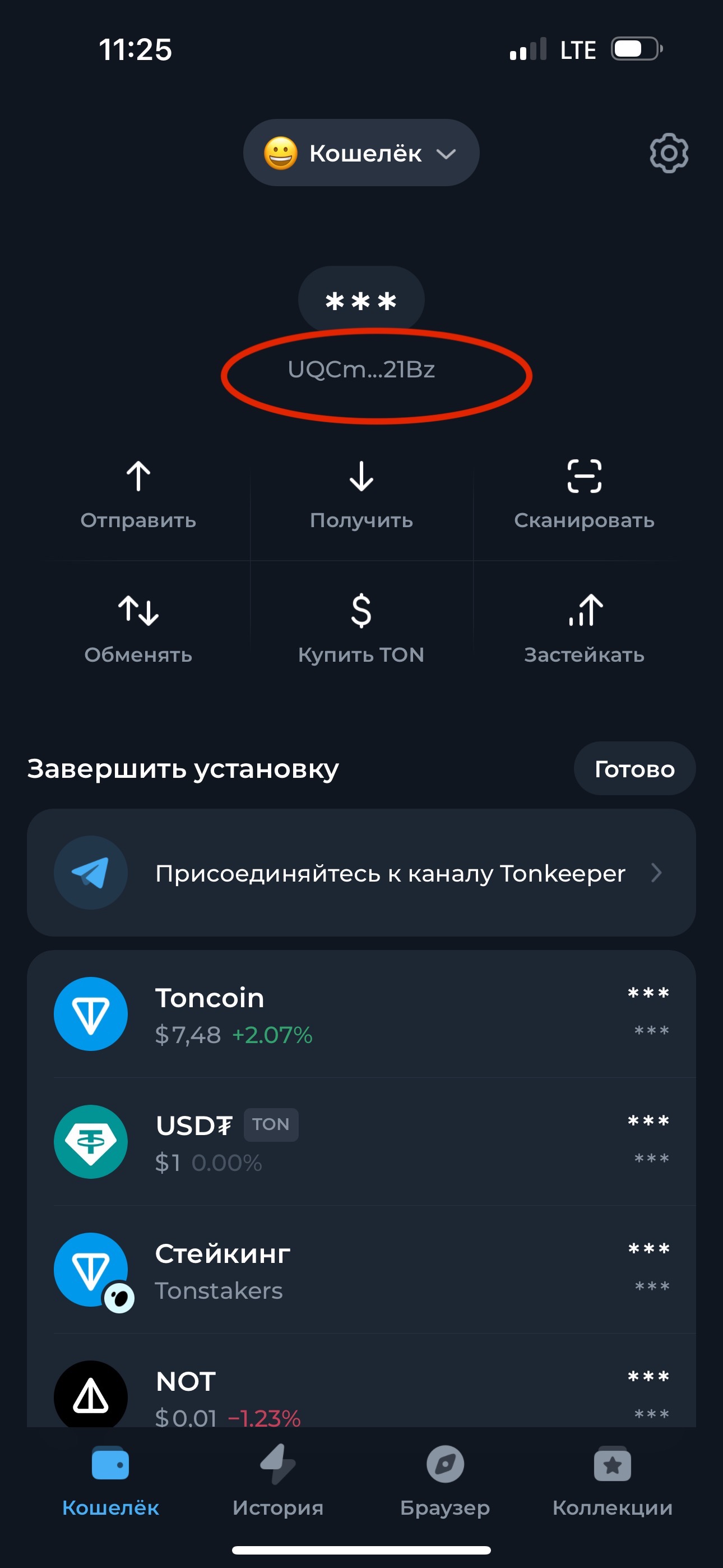This screenshot has width=723, height=1568.
Task: Tap Отправить to send funds
Action: (138, 494)
